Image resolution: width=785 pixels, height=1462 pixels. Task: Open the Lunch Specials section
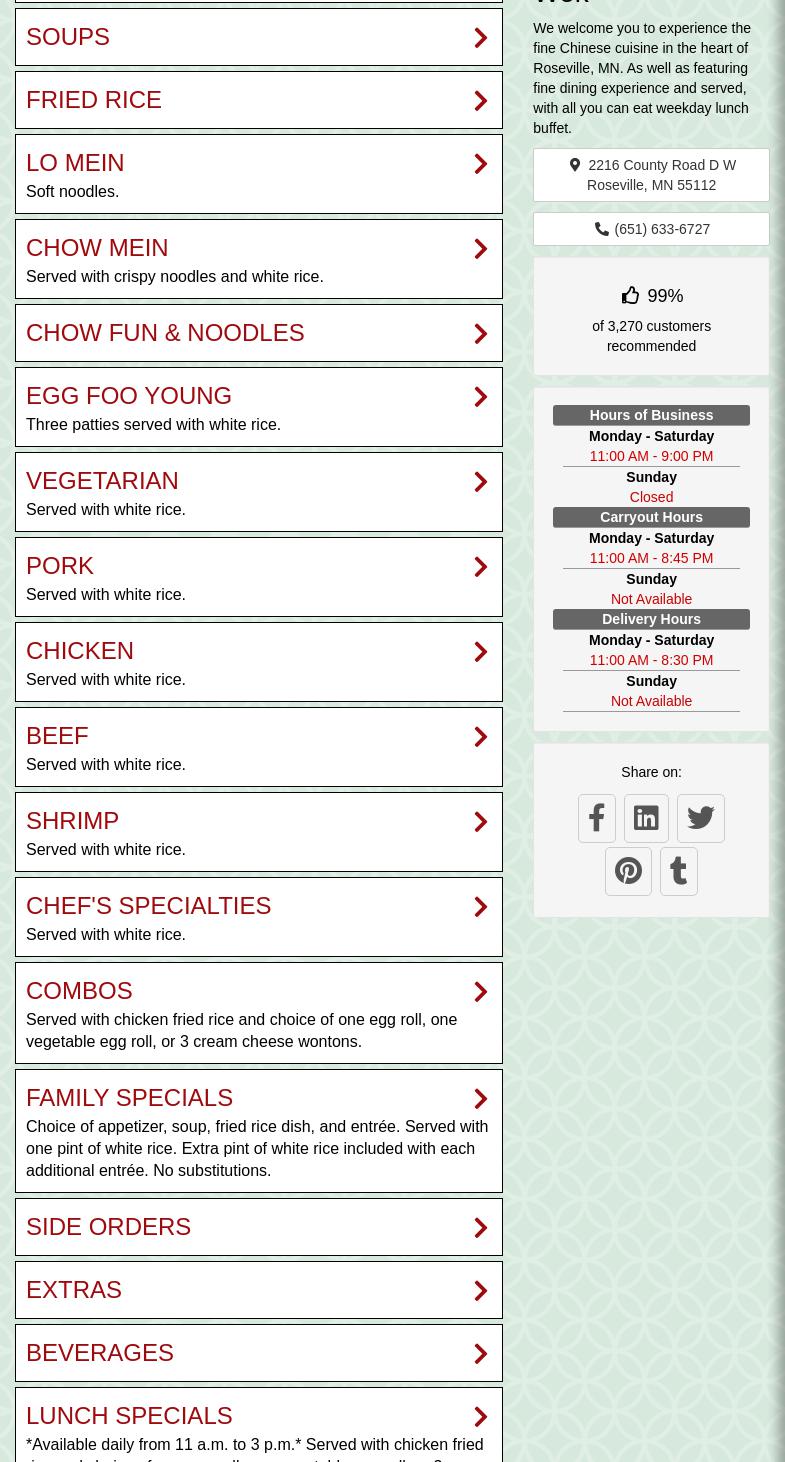pos(258,1416)
